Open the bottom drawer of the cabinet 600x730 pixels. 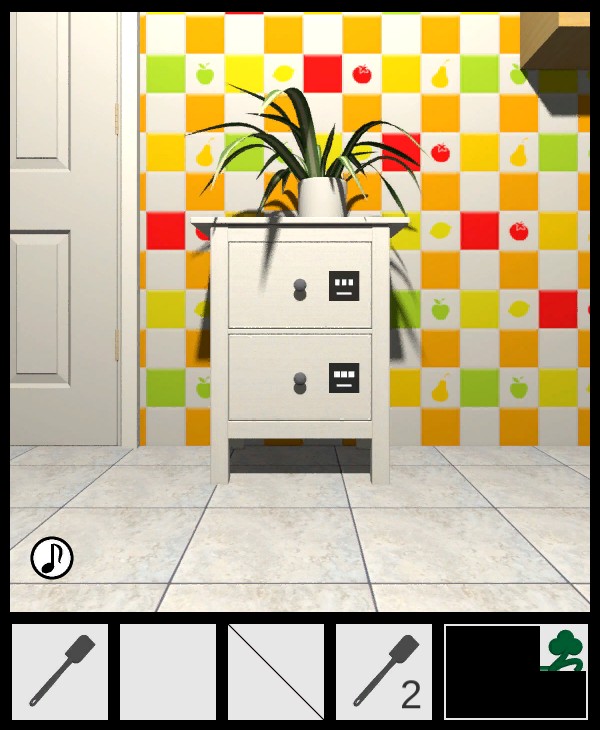(x=298, y=380)
